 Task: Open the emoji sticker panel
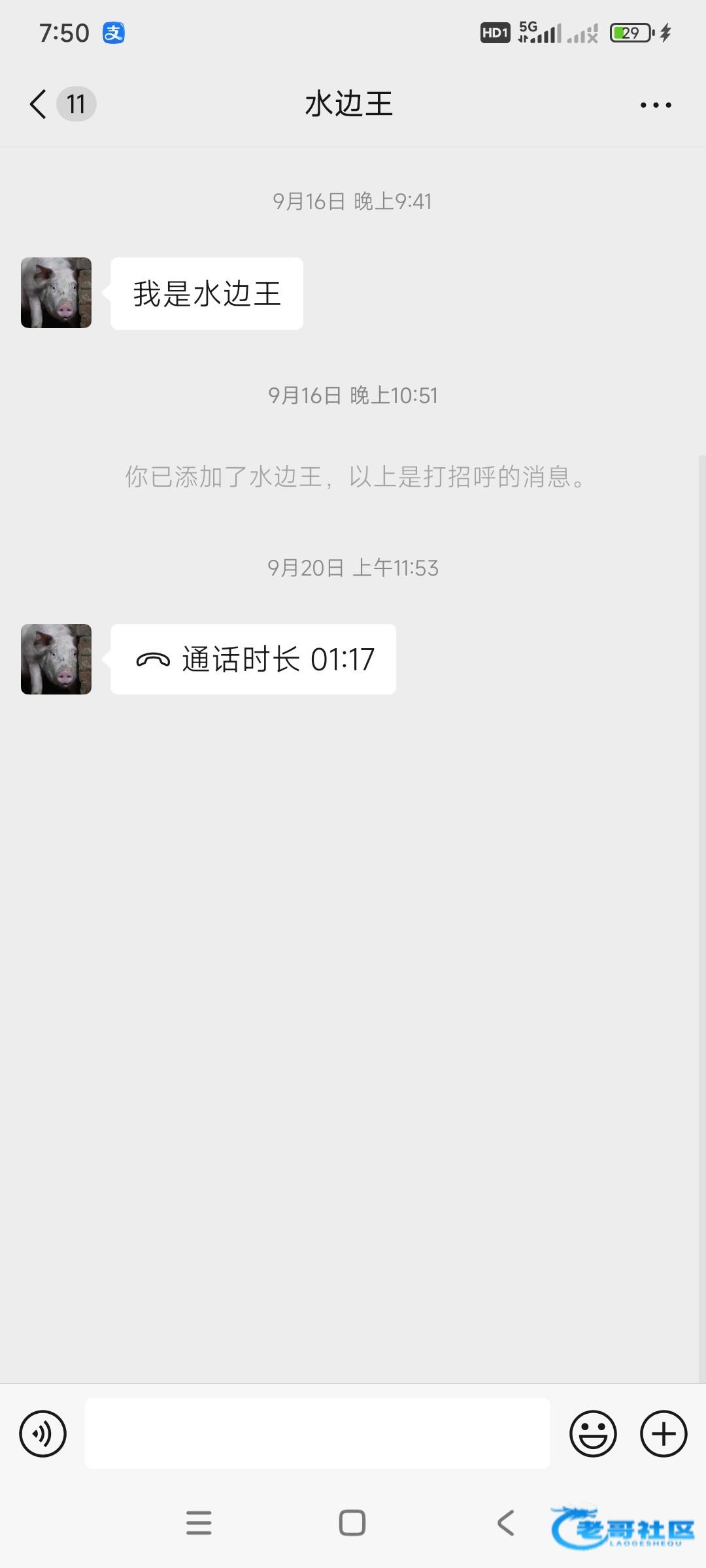[x=593, y=1433]
